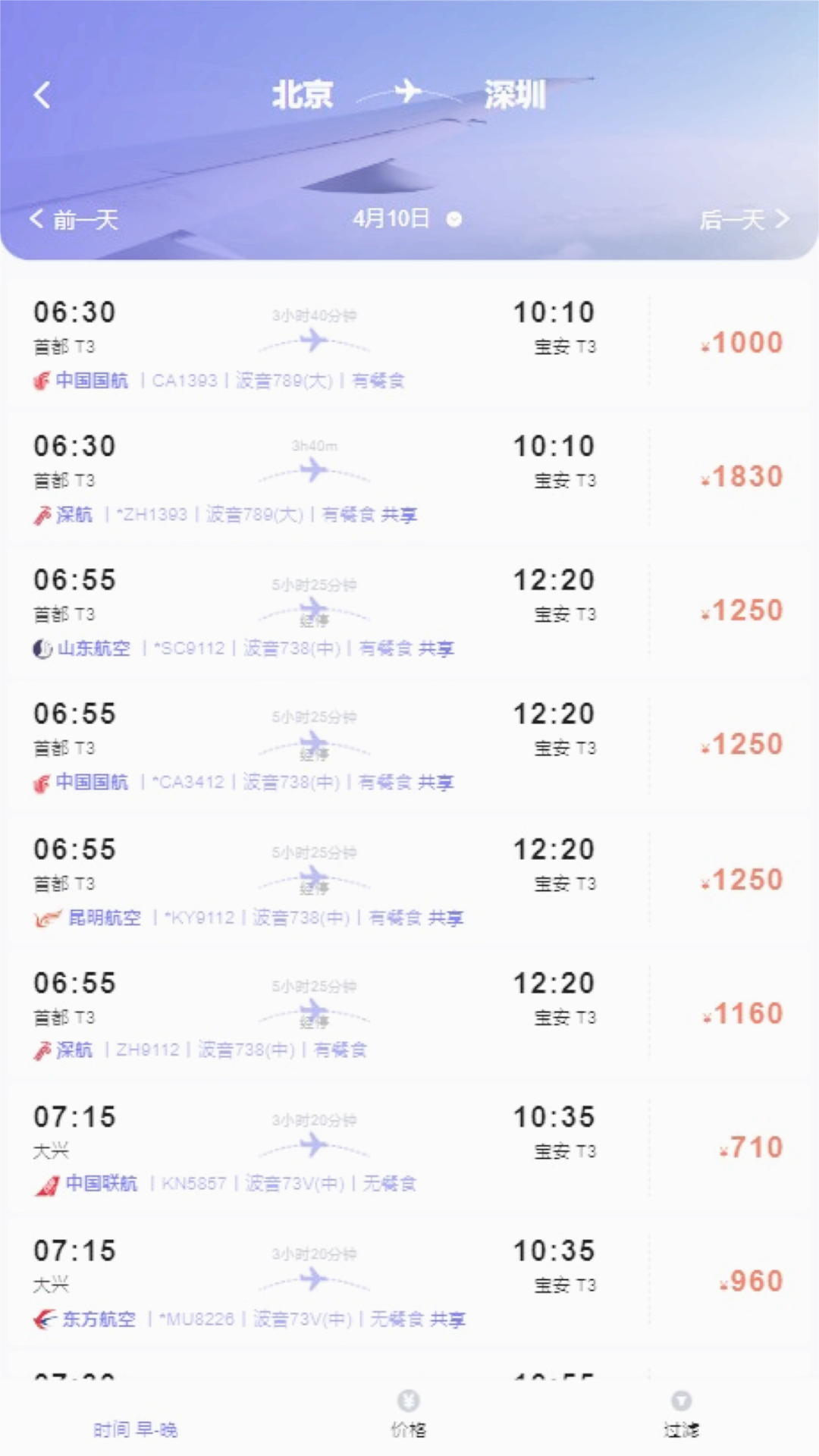This screenshot has height=1456, width=819.
Task: Switch to the next day (后一天)
Action: coord(743,220)
